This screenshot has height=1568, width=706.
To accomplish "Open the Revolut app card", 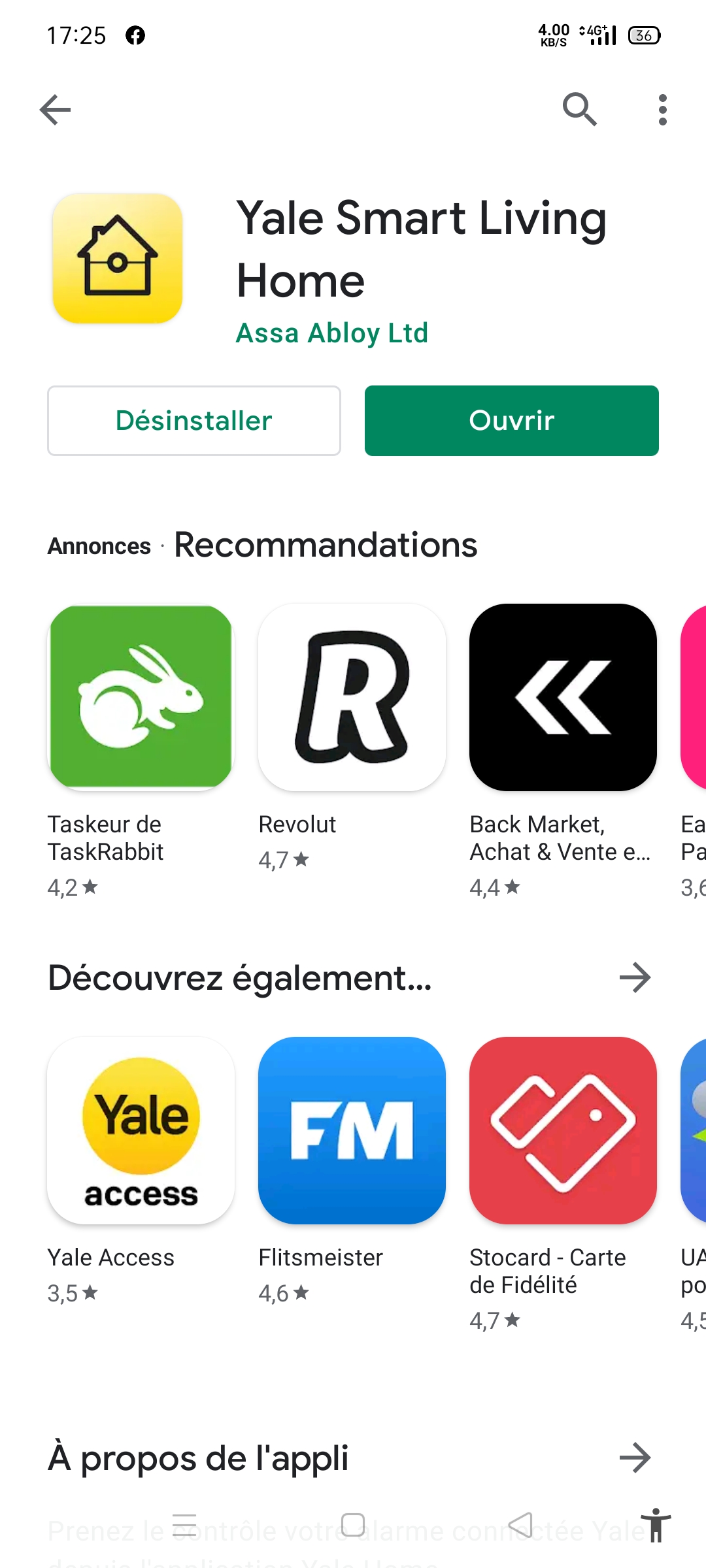I will [x=352, y=738].
